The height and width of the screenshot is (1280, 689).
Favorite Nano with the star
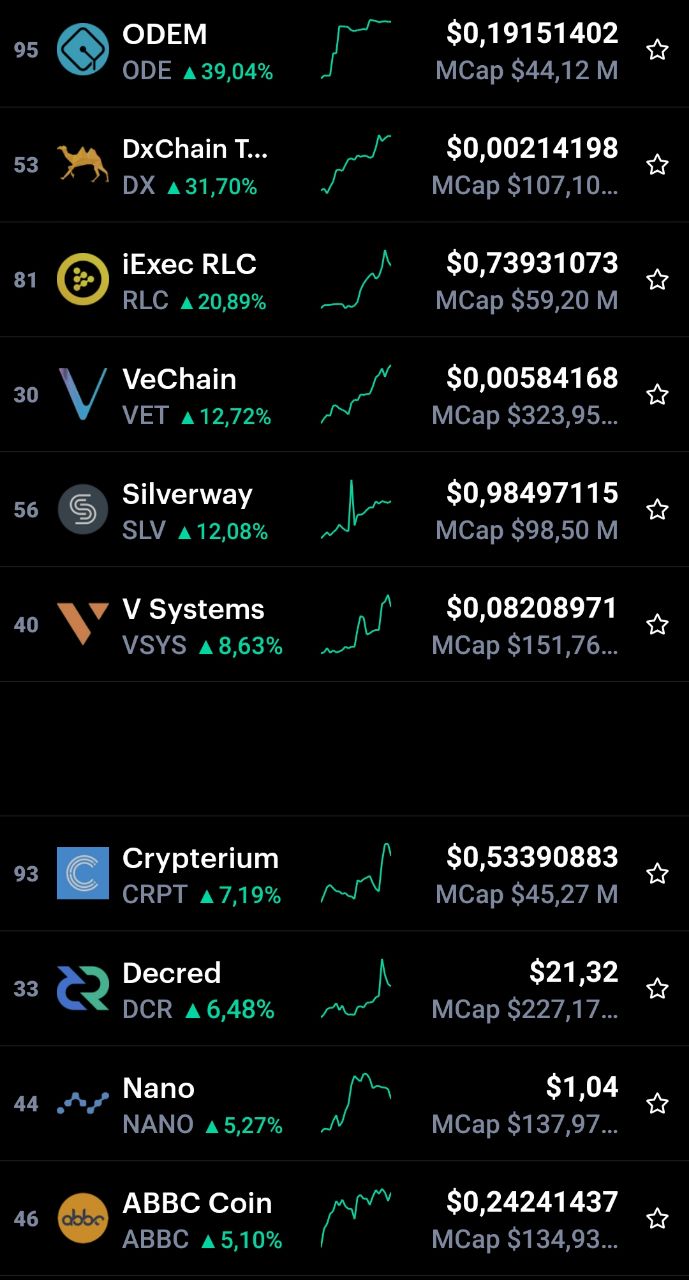click(x=657, y=1104)
